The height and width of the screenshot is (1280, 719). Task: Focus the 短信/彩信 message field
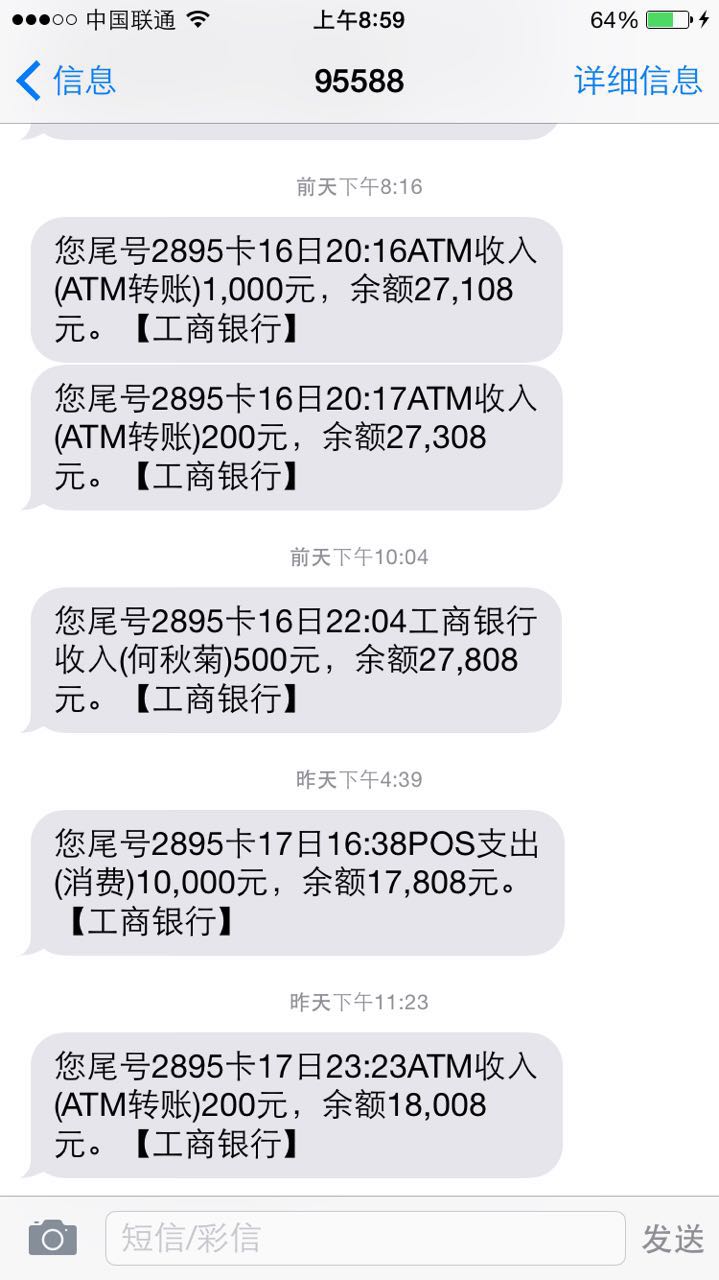[x=365, y=1238]
